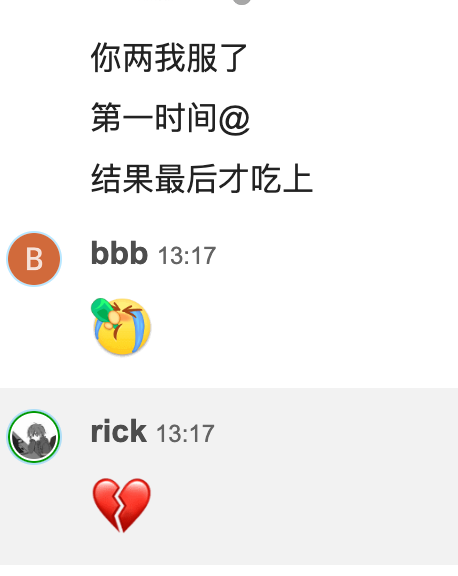
Task: Tap the username rick
Action: [x=119, y=431]
